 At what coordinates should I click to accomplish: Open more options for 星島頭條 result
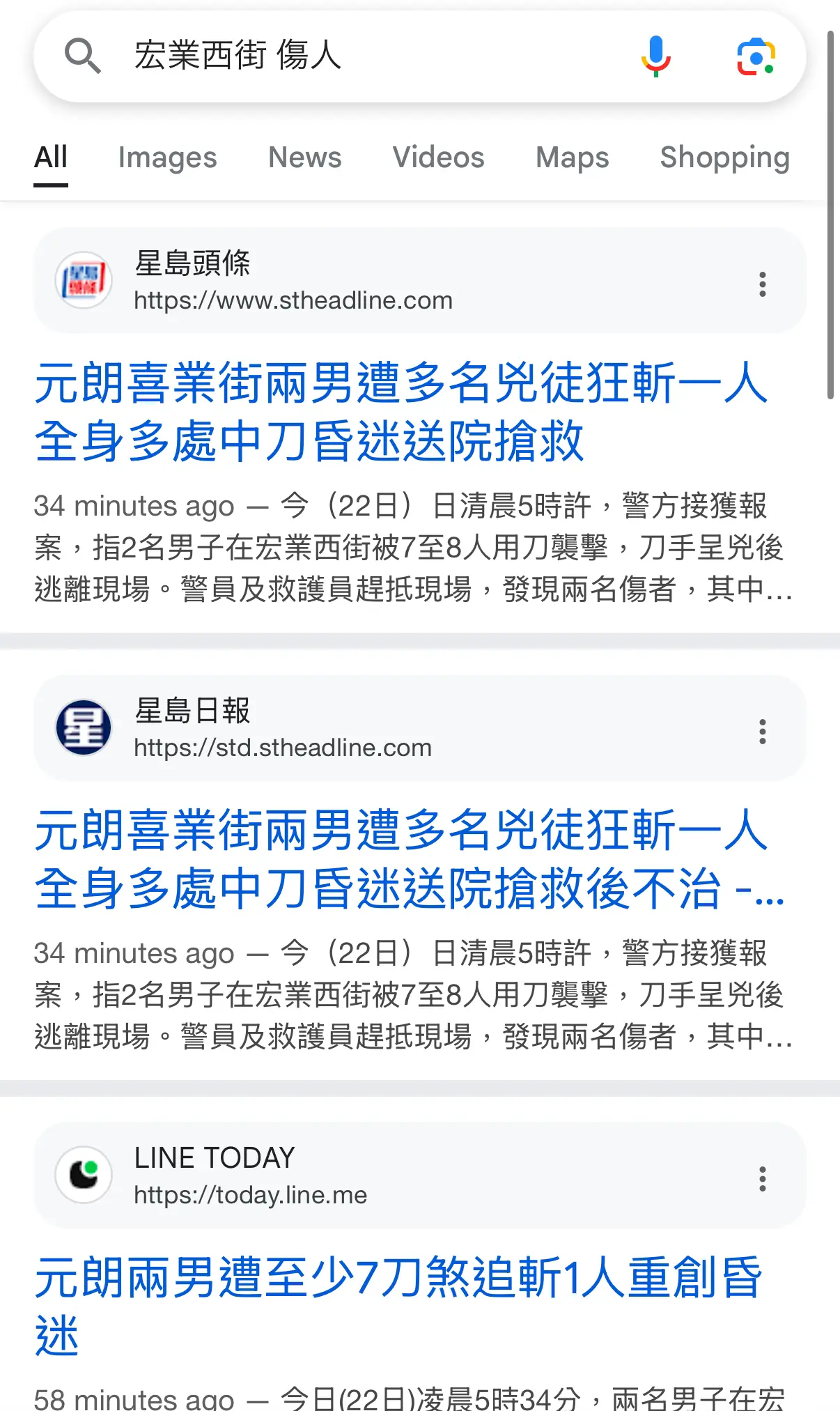tap(763, 284)
